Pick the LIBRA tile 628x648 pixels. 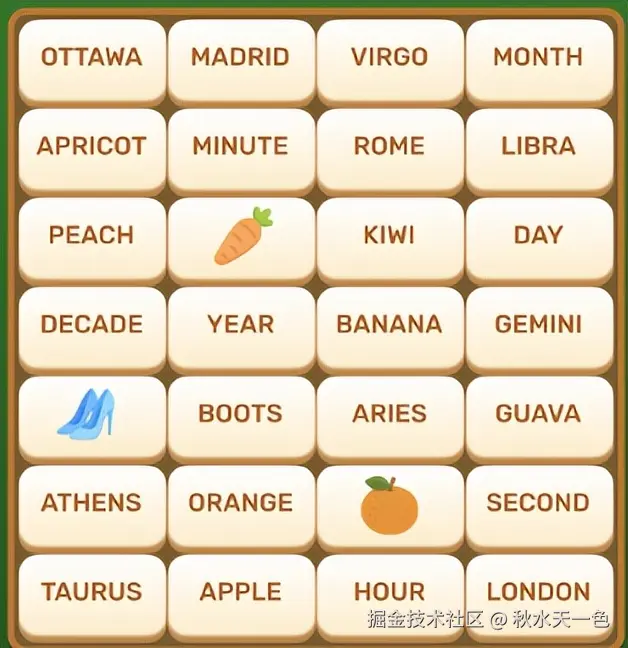click(x=538, y=147)
